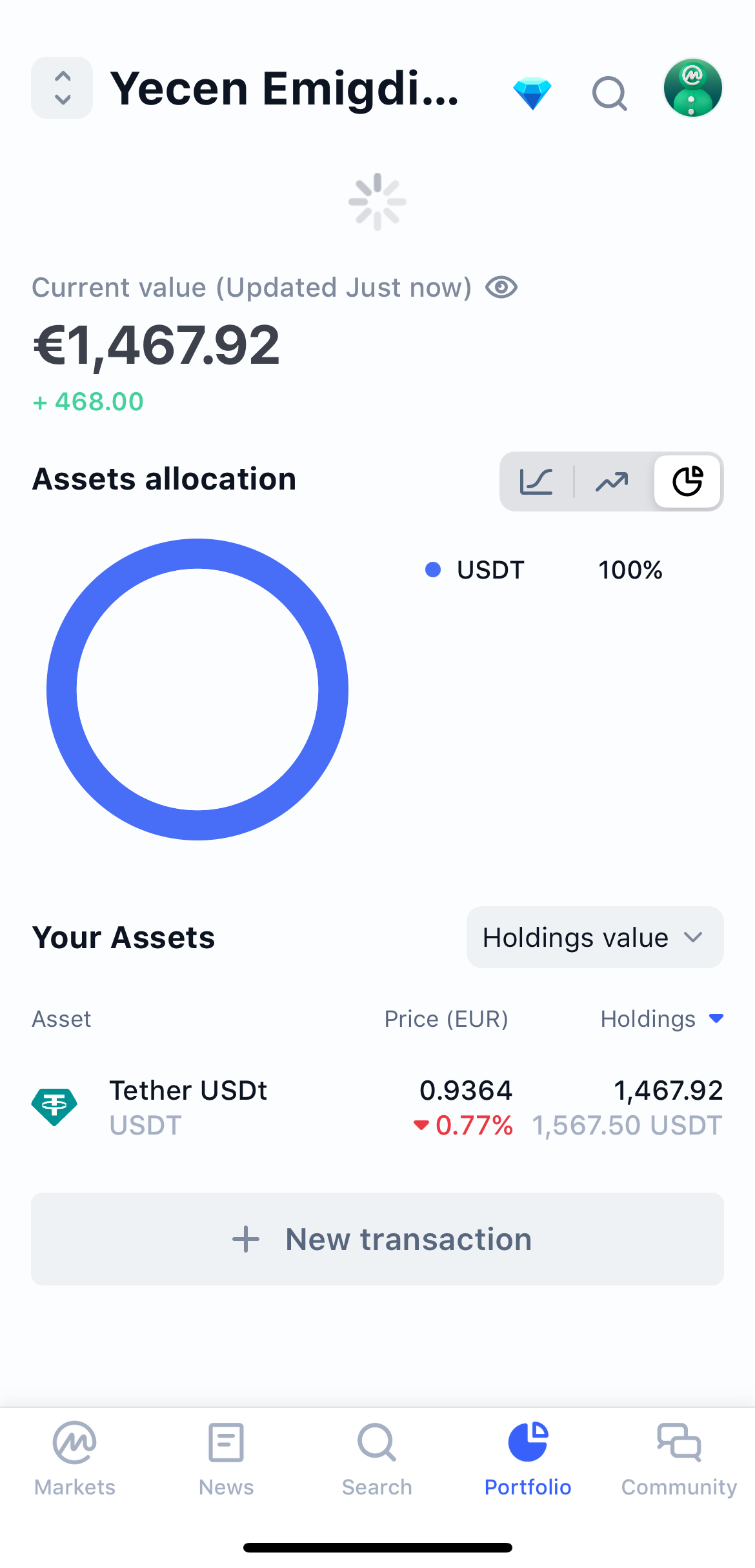Viewport: 755px width, 1568px height.
Task: Select the trend chart allocation view
Action: [610, 481]
